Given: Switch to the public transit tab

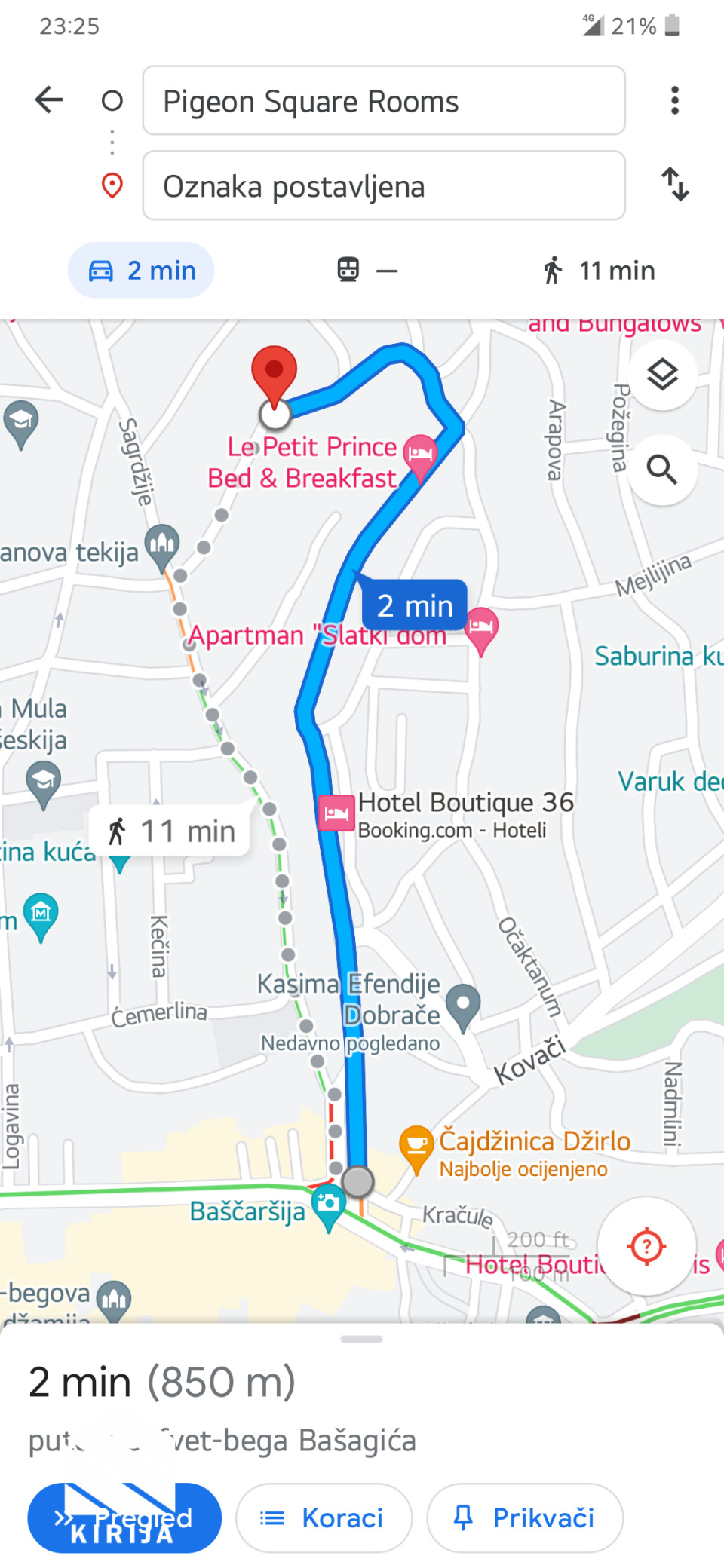Looking at the screenshot, I should (367, 271).
